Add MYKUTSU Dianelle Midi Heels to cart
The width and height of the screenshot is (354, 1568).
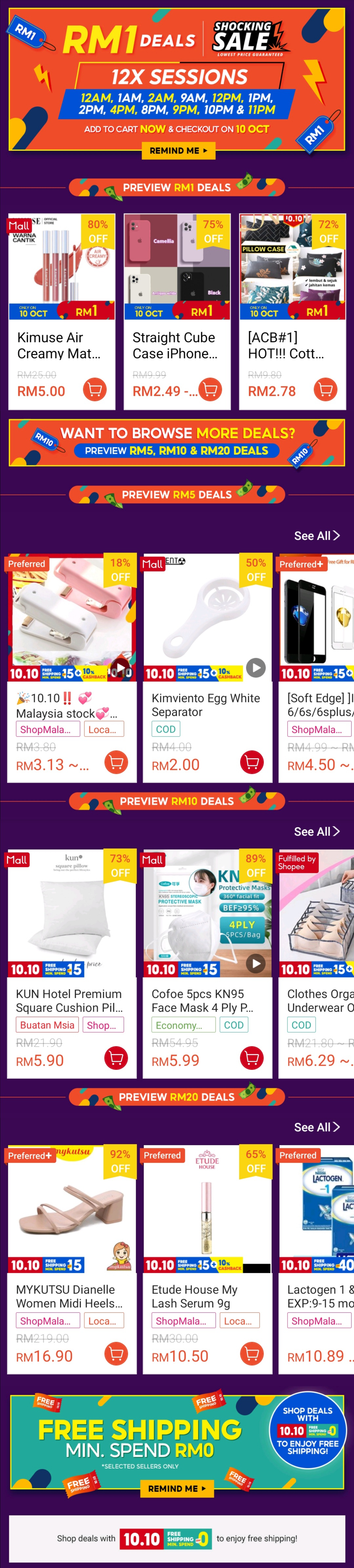tap(116, 1354)
